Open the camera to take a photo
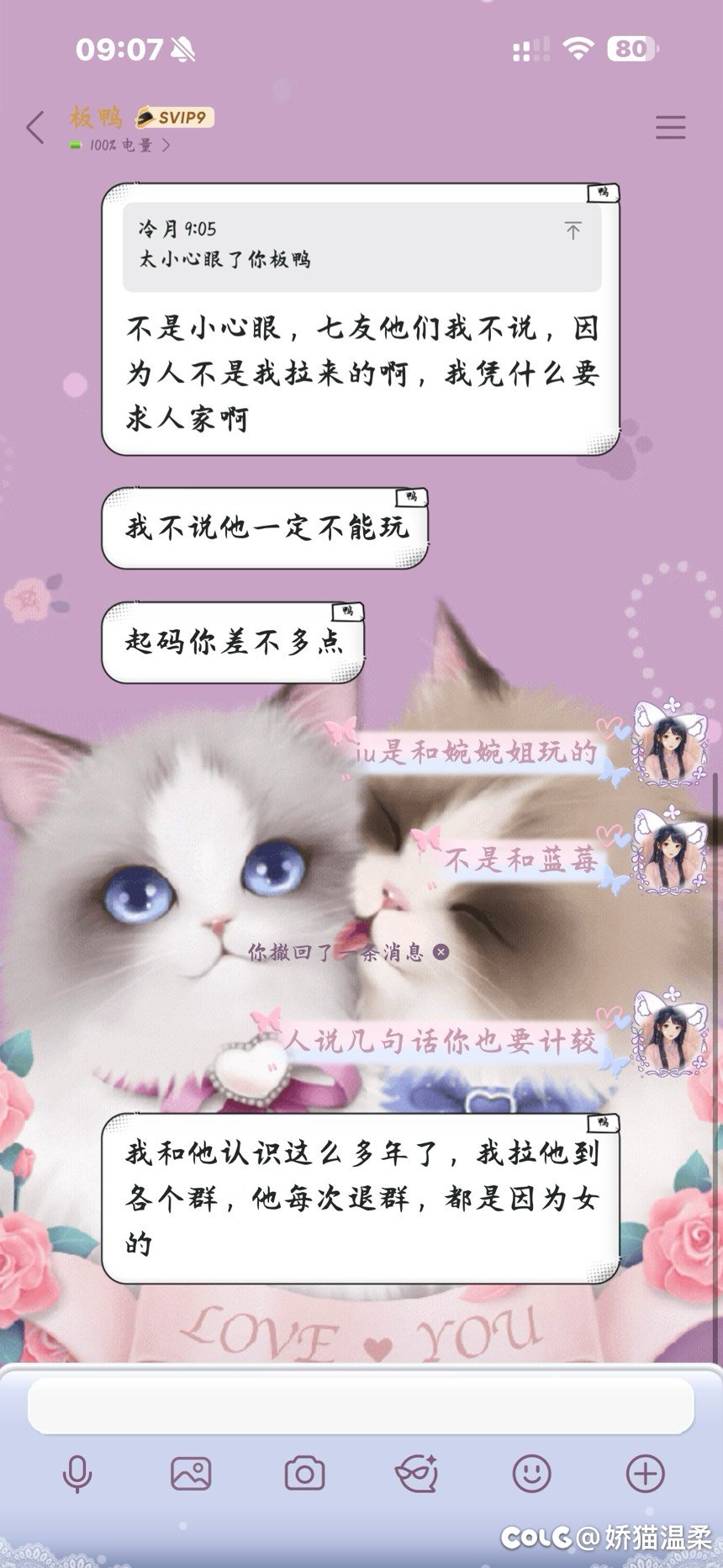723x1568 pixels. [x=304, y=1474]
